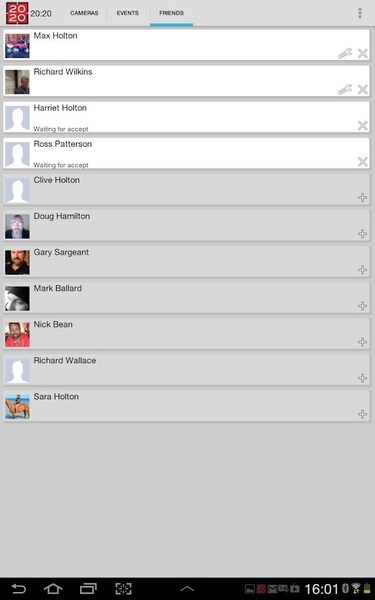This screenshot has width=375, height=600.
Task: Open settings wrench for Richard Wilkins
Action: pyautogui.click(x=345, y=90)
